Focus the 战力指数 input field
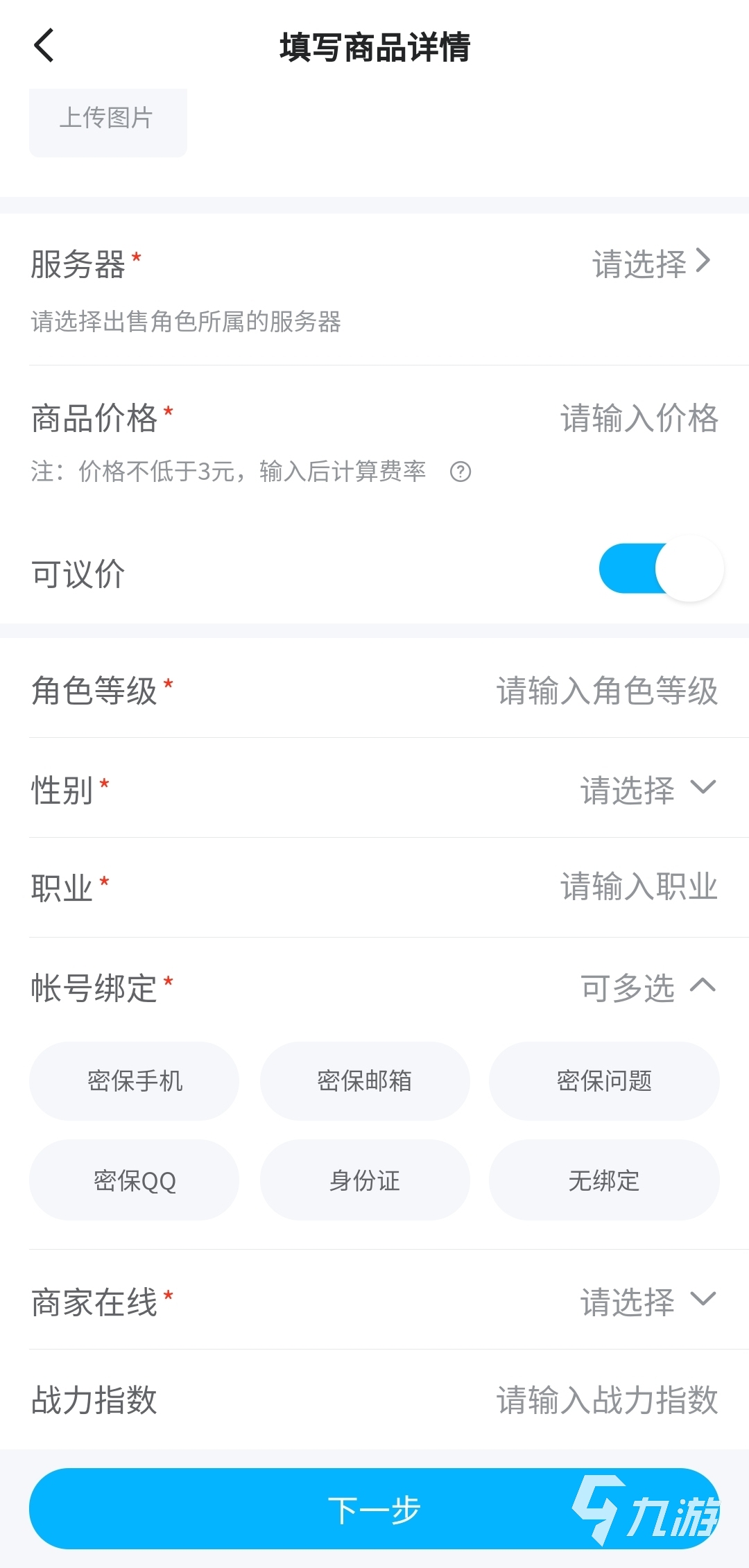 tap(606, 1399)
